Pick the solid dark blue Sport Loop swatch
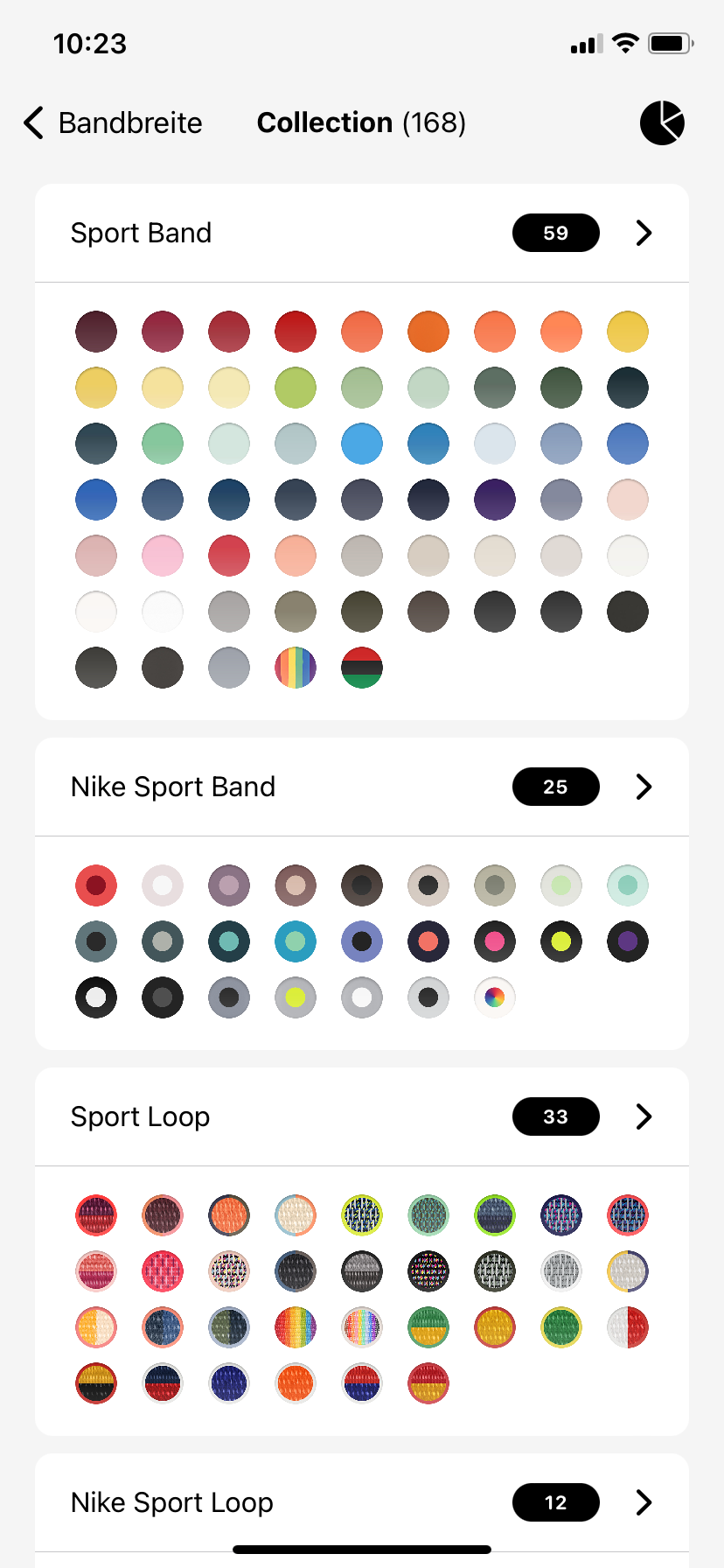The height and width of the screenshot is (1568, 724). (x=229, y=1383)
